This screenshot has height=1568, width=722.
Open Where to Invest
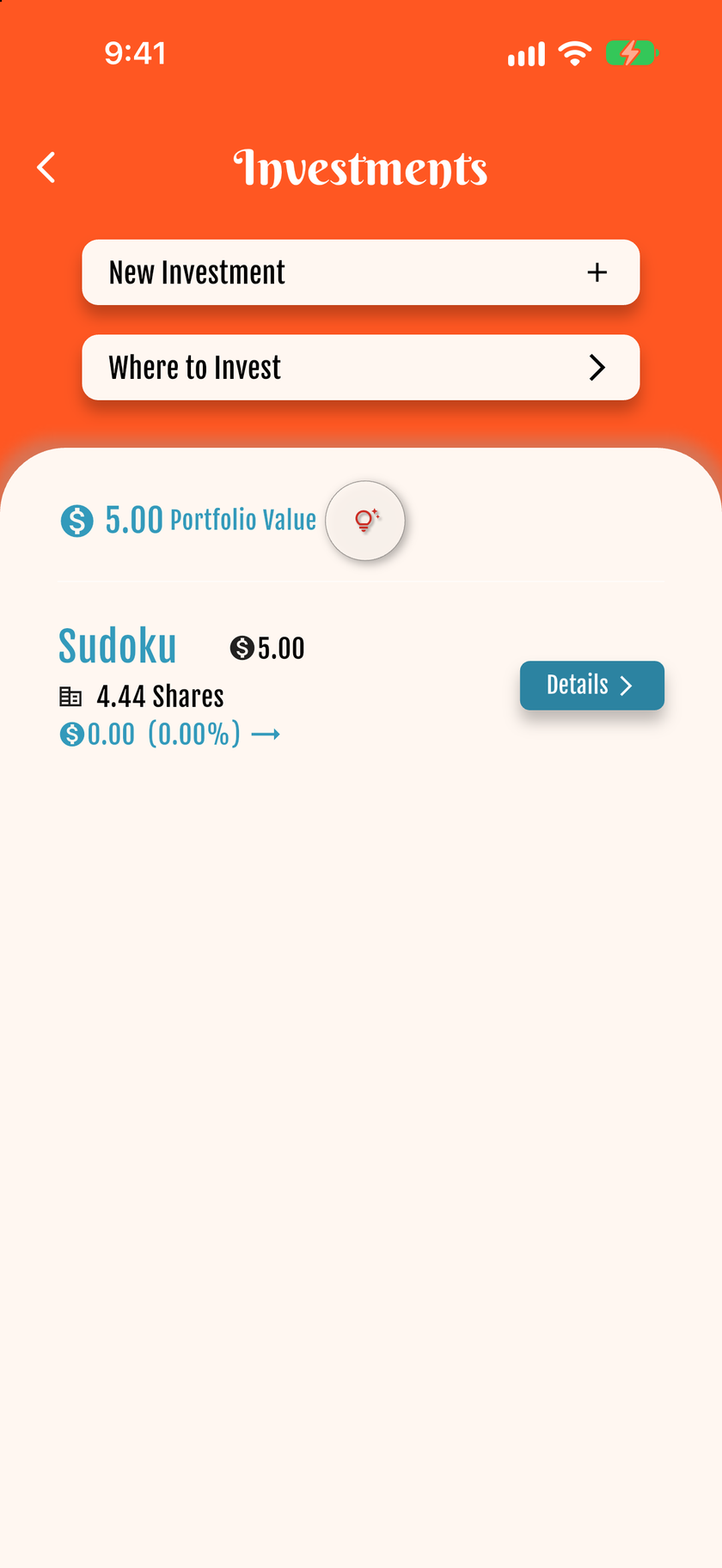[x=361, y=368]
